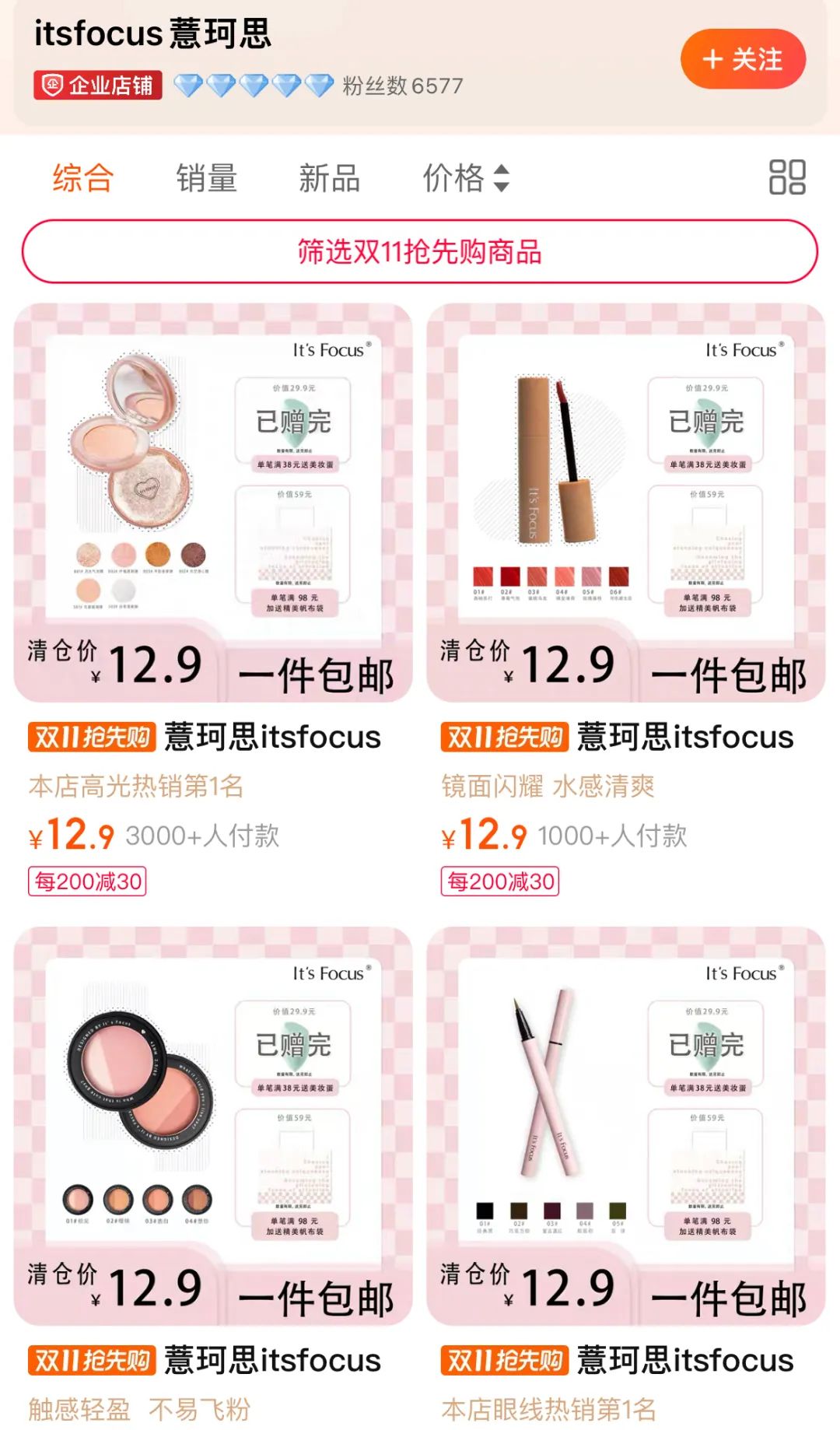Sort products by 价格
Screen dimensions: 840x1430
coord(465,178)
